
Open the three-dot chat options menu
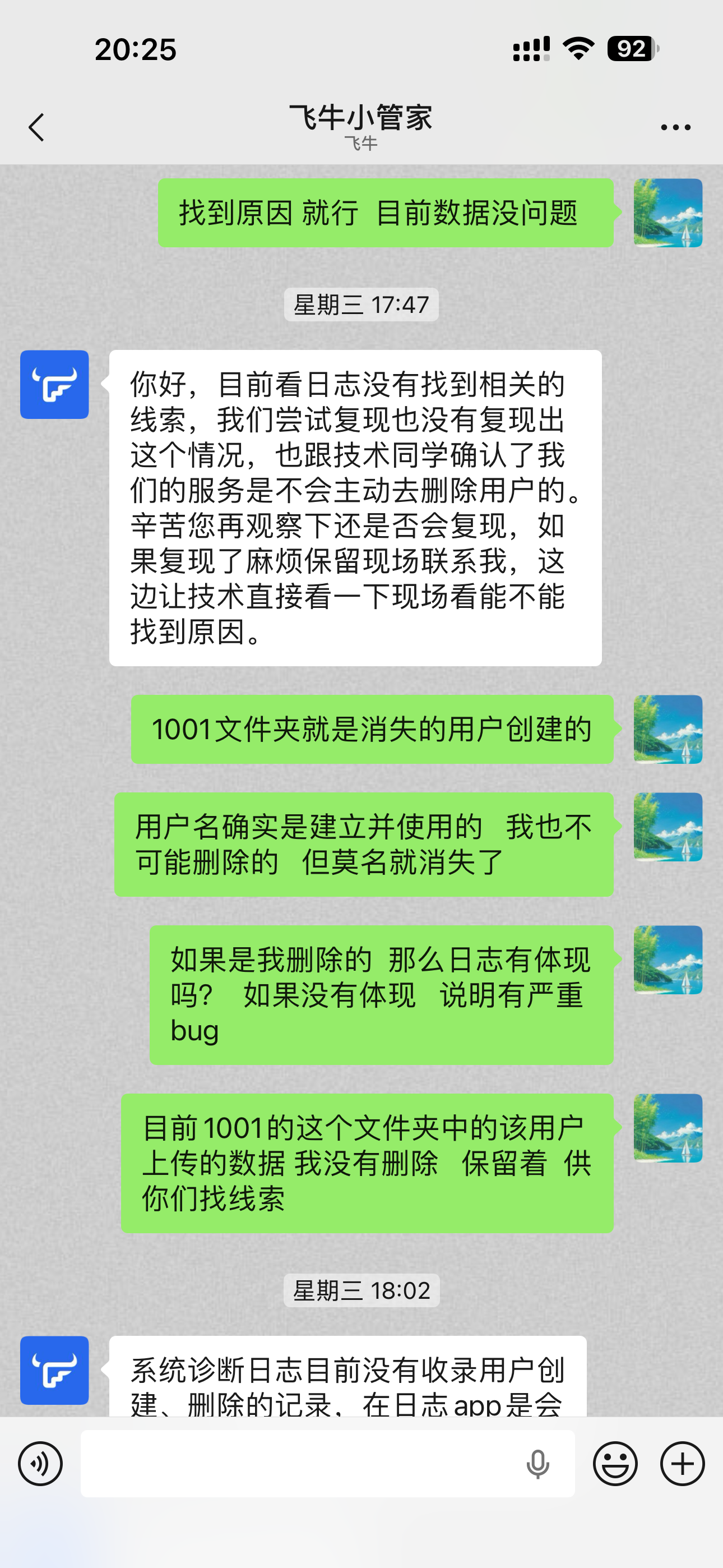pyautogui.click(x=675, y=127)
